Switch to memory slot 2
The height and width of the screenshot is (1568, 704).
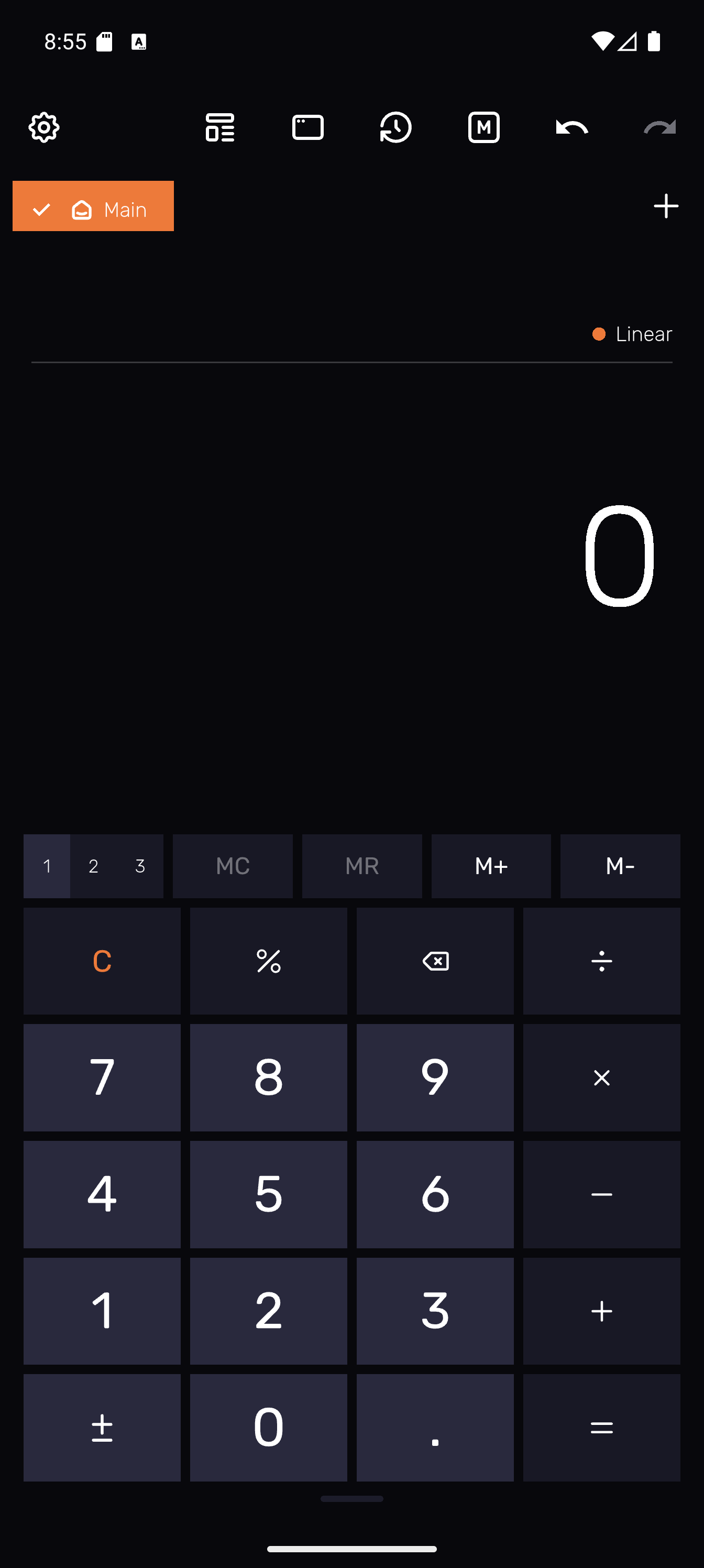point(93,866)
